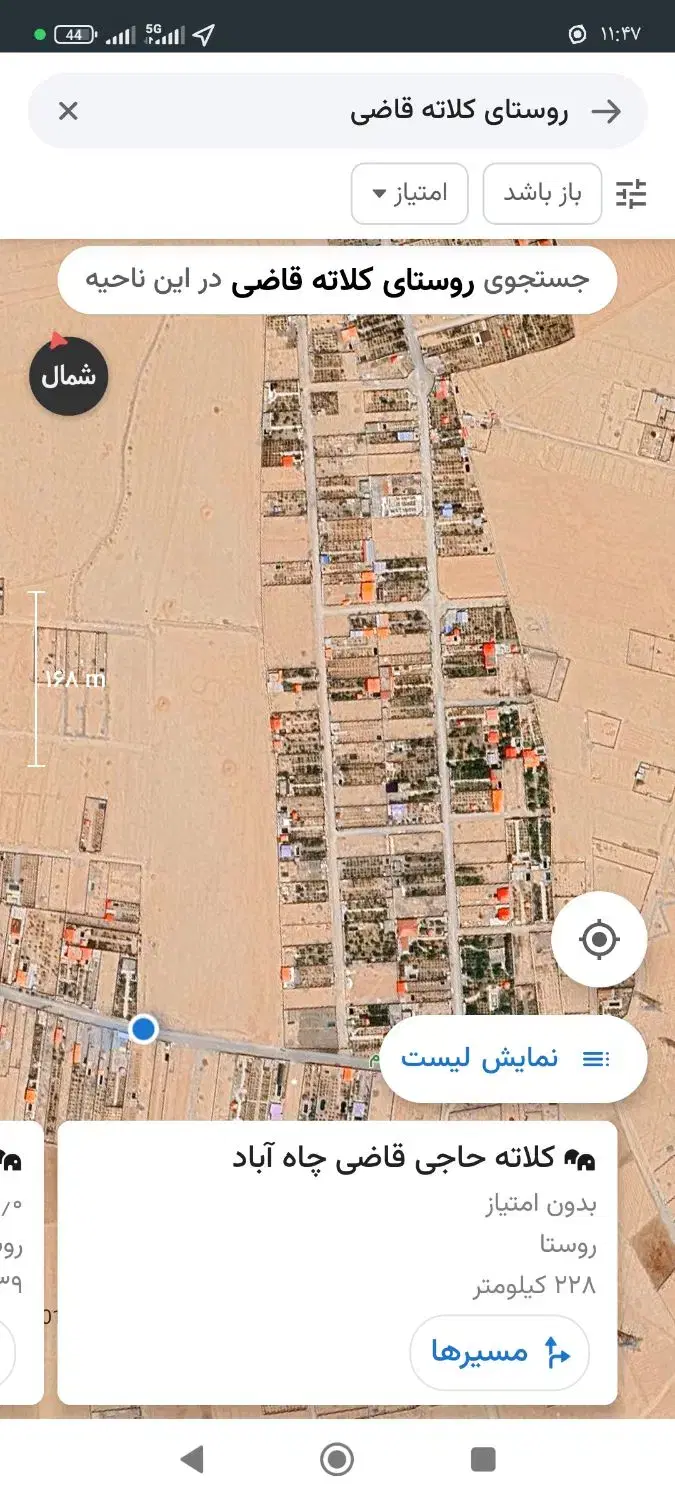Center map on my location
The image size is (675, 1500).
[599, 939]
